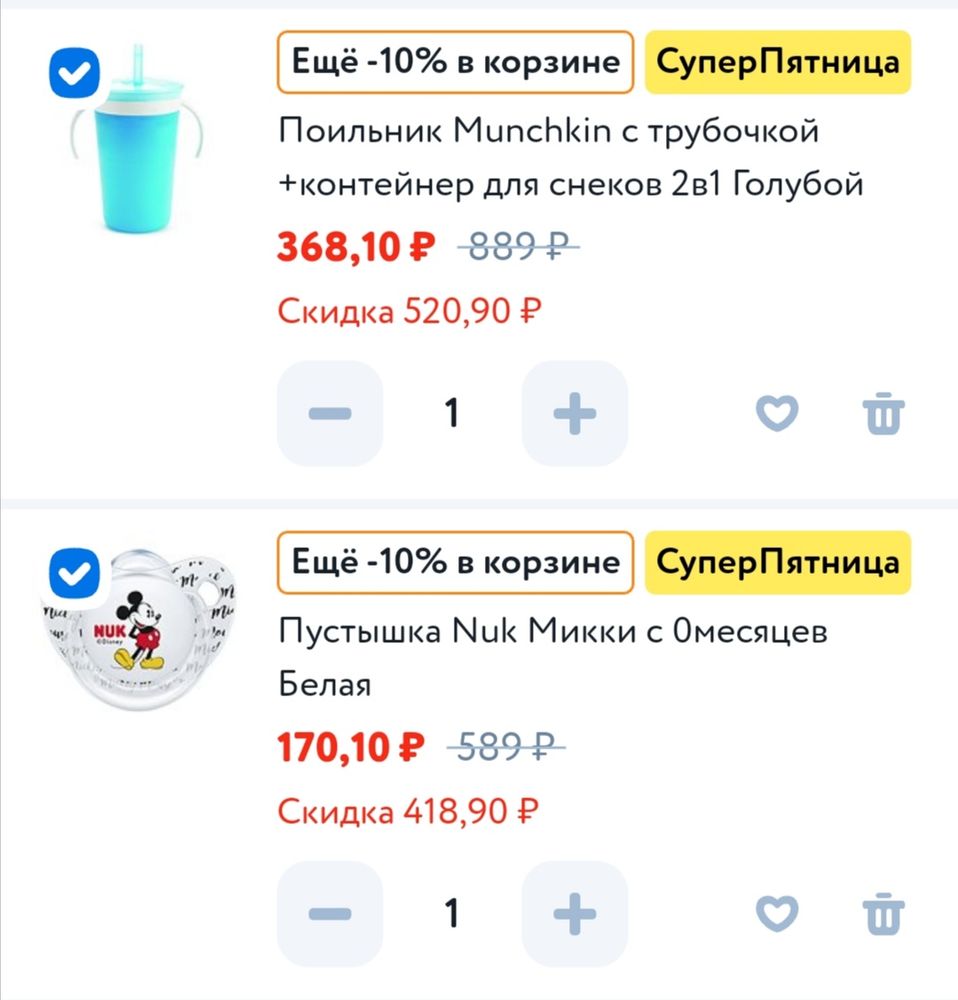Click the quantity field showing 1 for pacifier
Image resolution: width=958 pixels, height=1000 pixels.
pos(452,913)
